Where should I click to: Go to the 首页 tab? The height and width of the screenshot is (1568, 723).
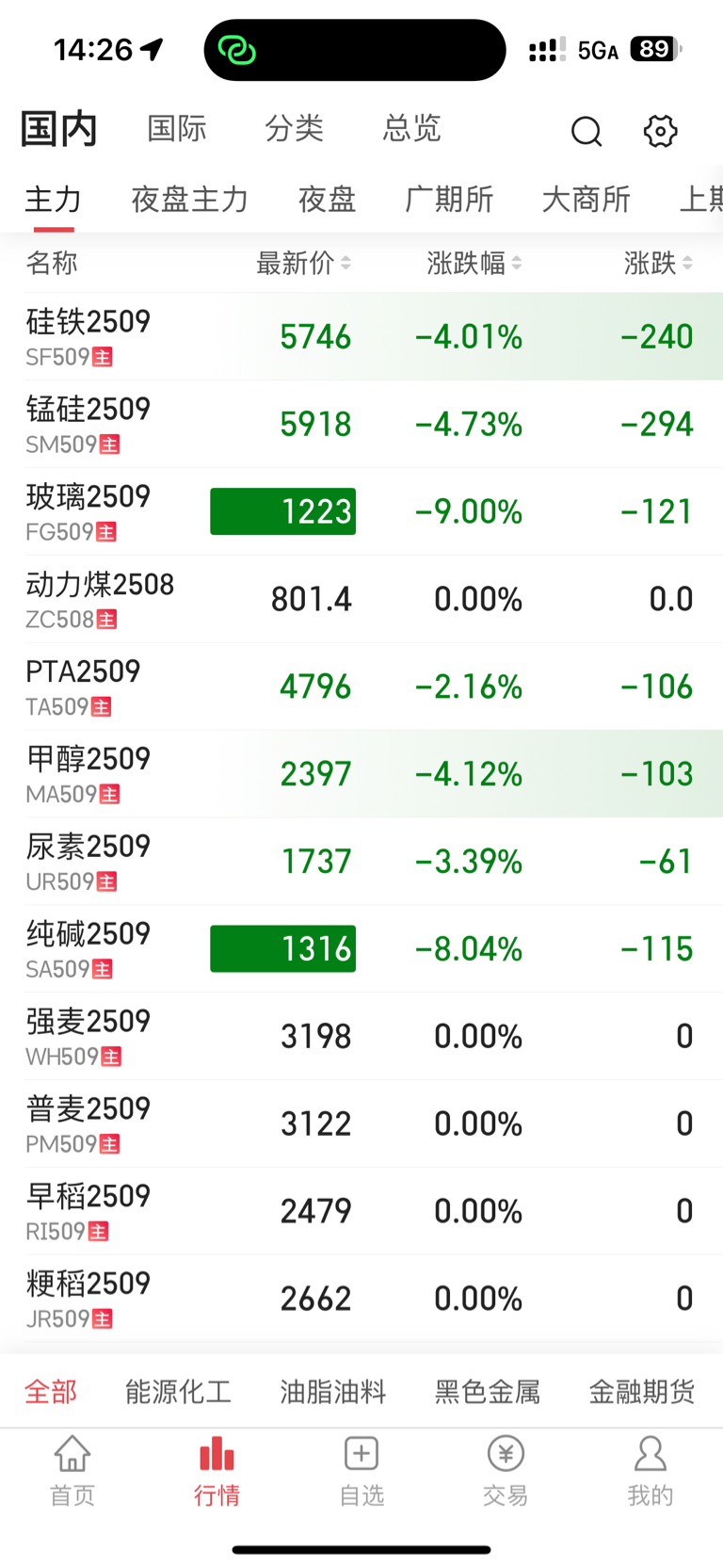tap(72, 1471)
